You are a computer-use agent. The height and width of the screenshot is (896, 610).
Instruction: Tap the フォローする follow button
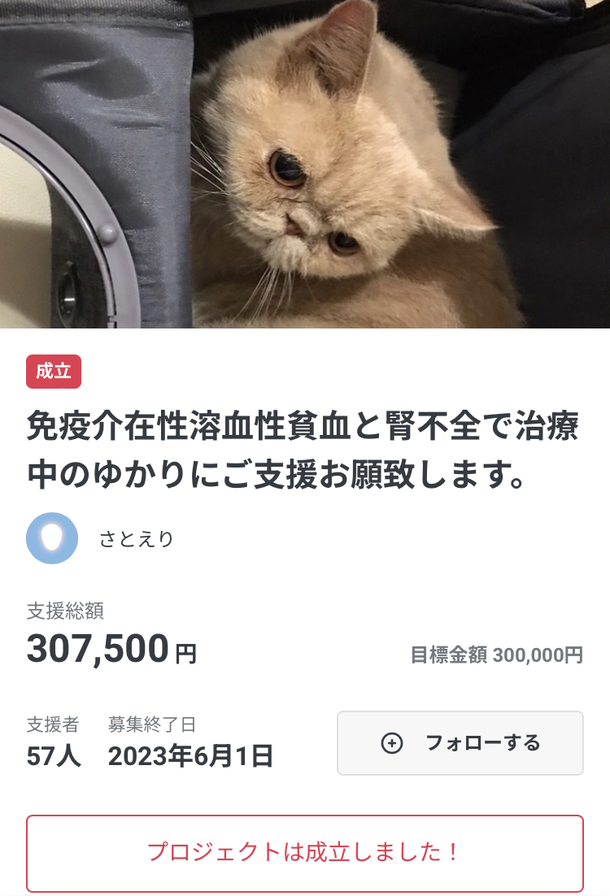460,743
